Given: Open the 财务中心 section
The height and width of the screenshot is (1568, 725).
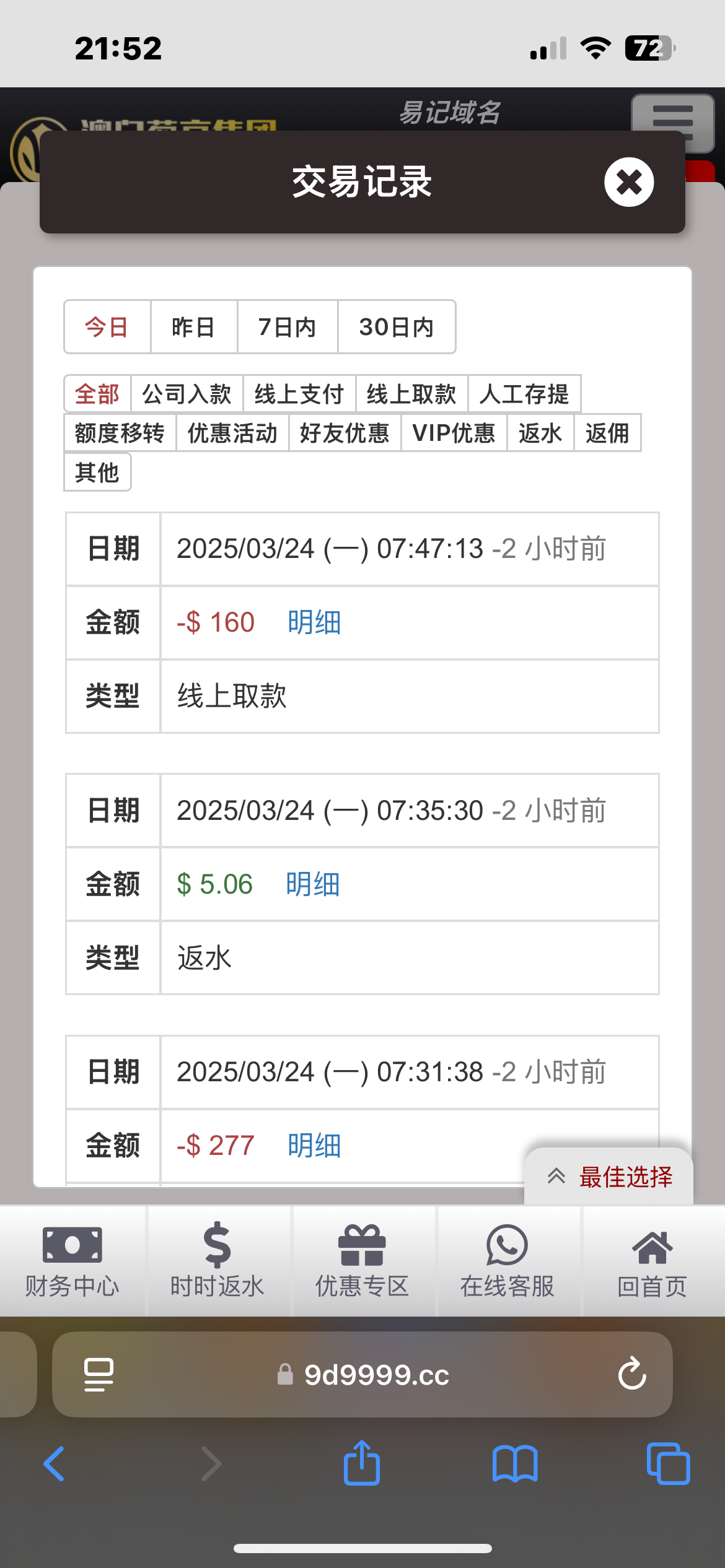Looking at the screenshot, I should 72,1261.
